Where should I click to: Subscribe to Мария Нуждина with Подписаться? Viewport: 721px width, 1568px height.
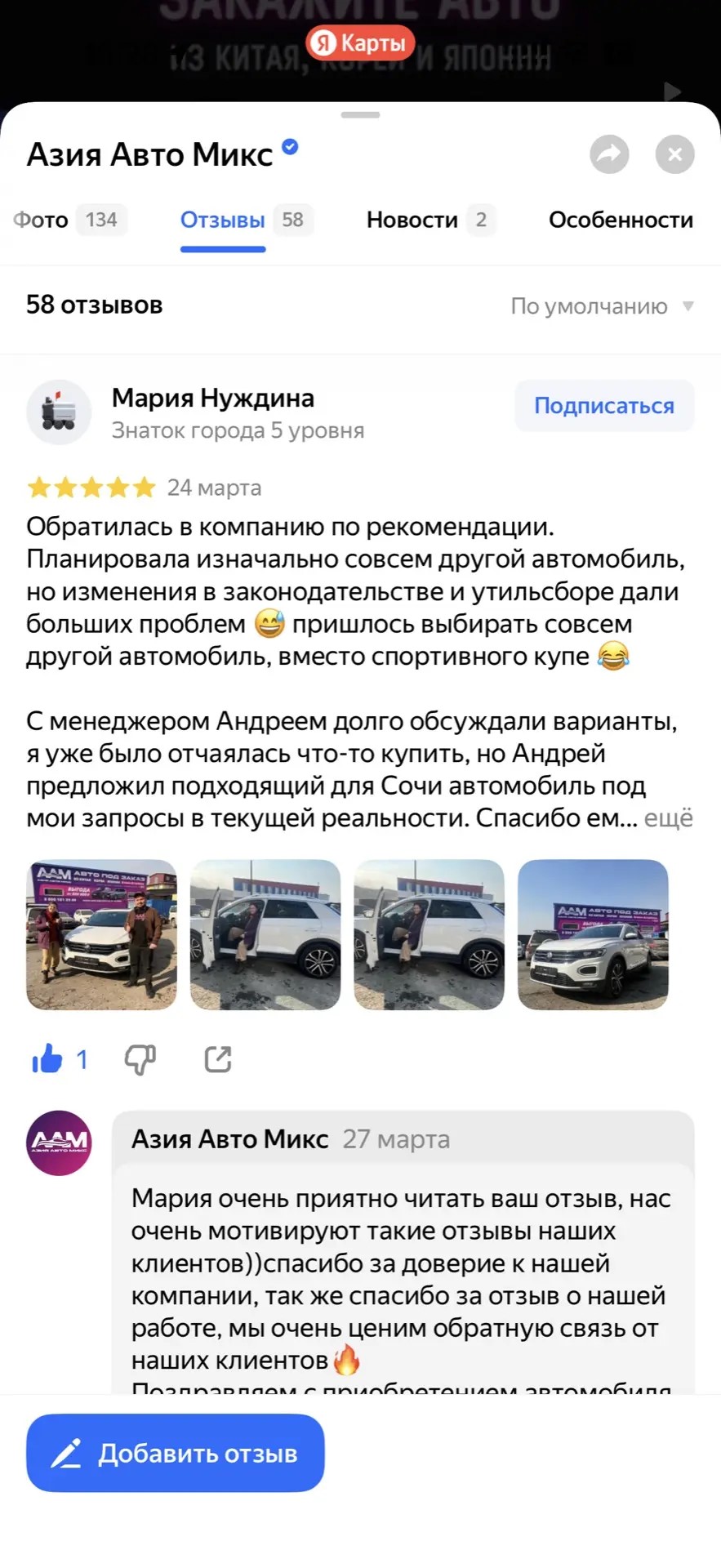point(603,406)
